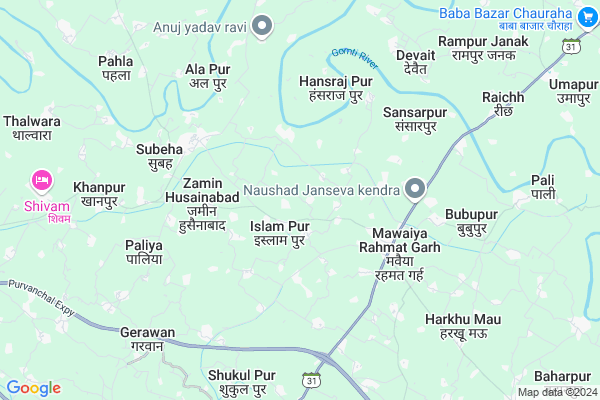Tap the Shivam hotel marker
This screenshot has height=400, width=600.
(42, 180)
